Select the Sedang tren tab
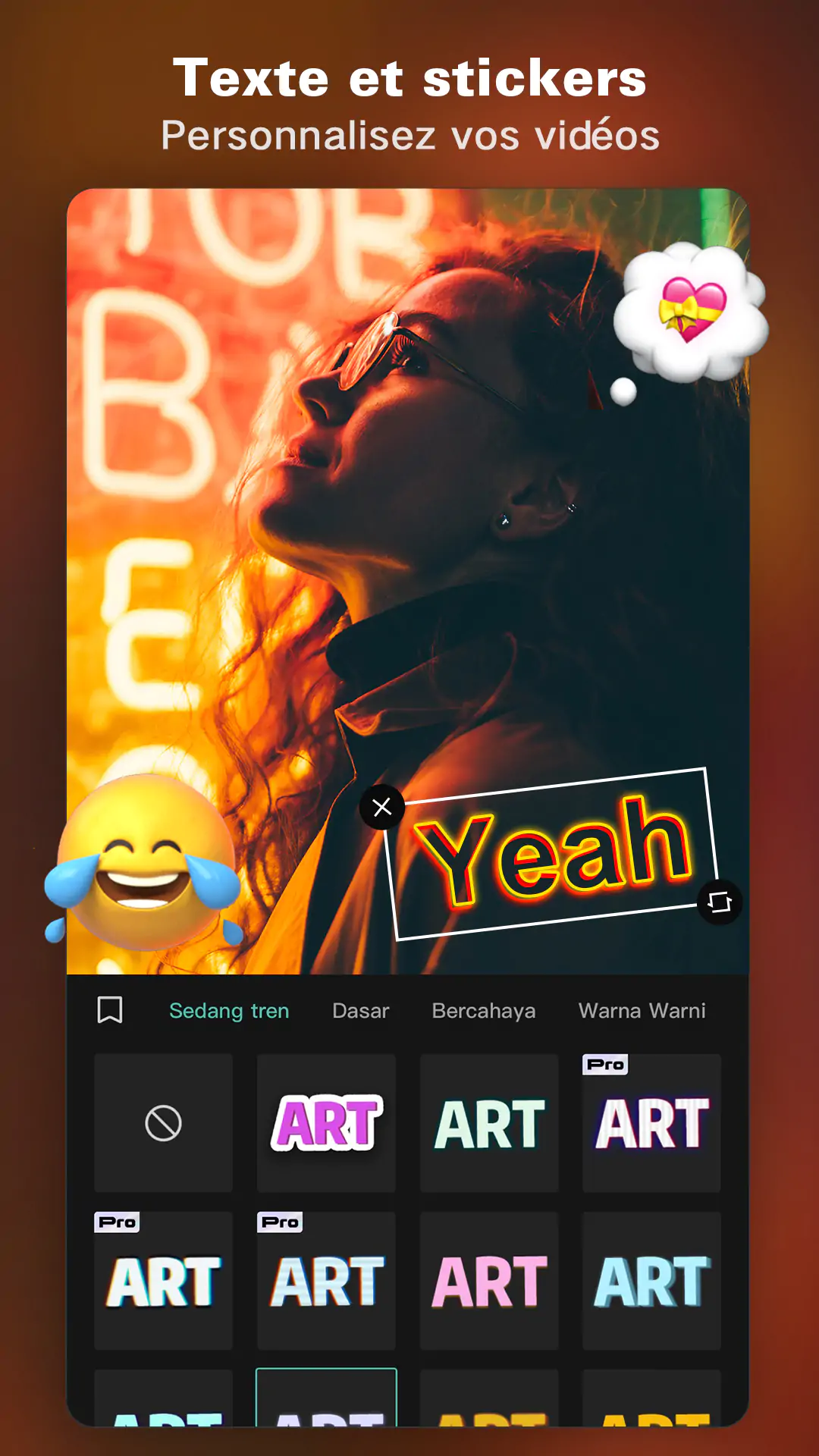 pos(230,1010)
